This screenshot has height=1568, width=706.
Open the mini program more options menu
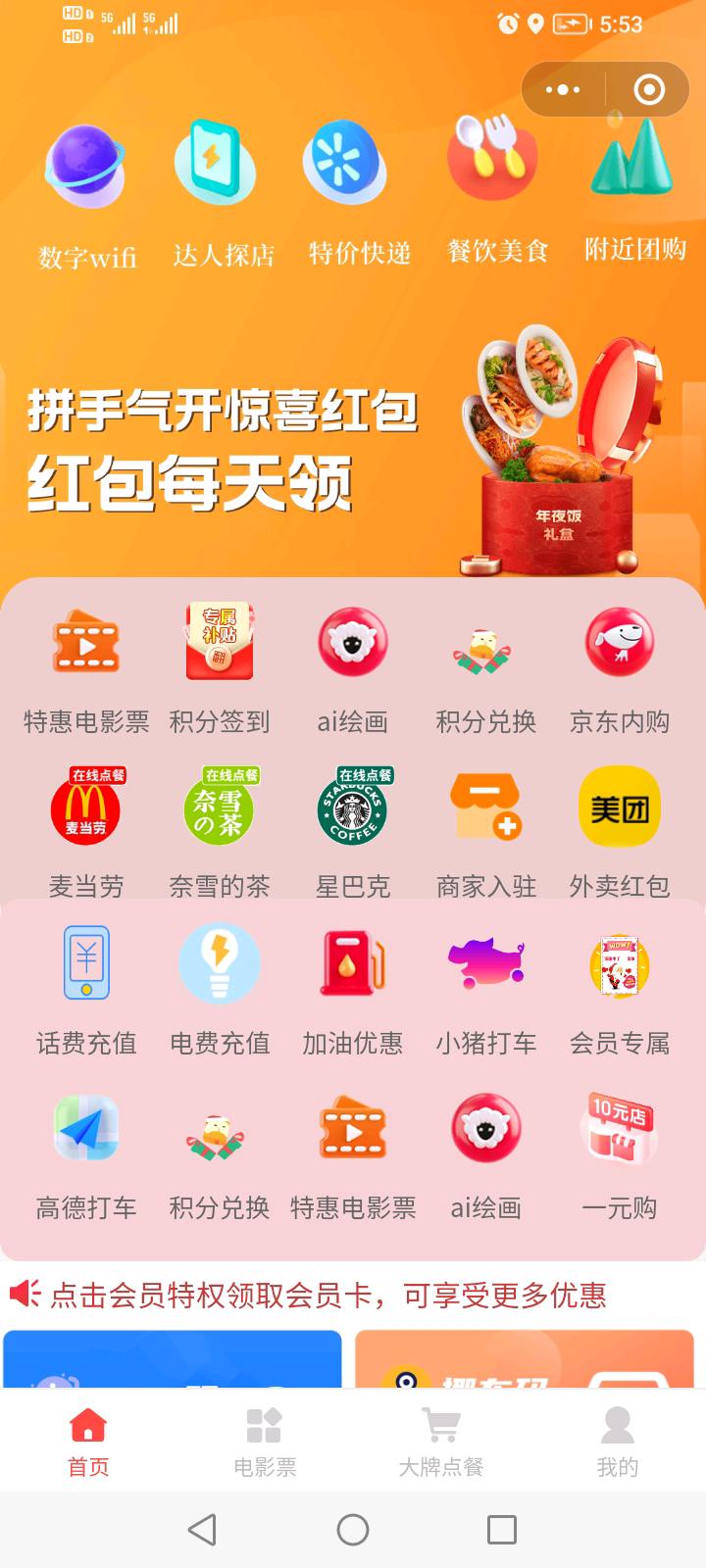coord(563,90)
